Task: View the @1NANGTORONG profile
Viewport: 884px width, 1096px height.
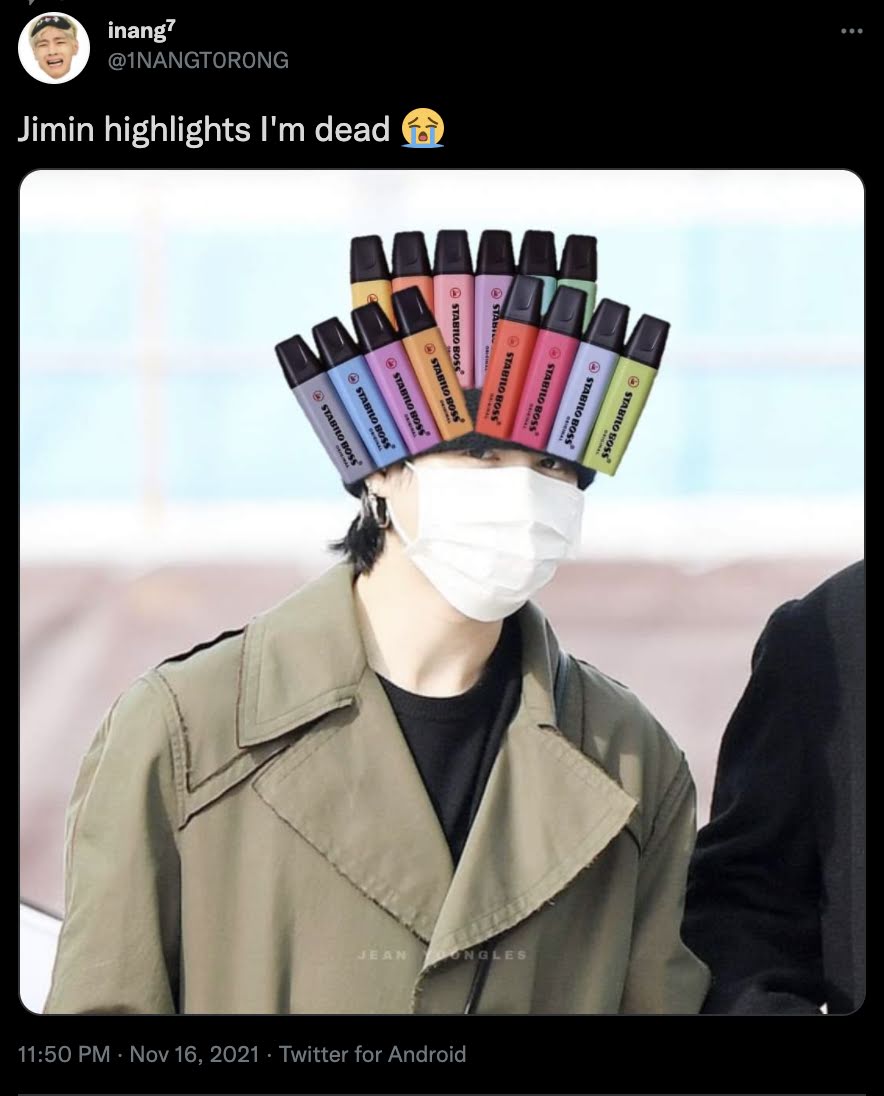Action: 198,60
